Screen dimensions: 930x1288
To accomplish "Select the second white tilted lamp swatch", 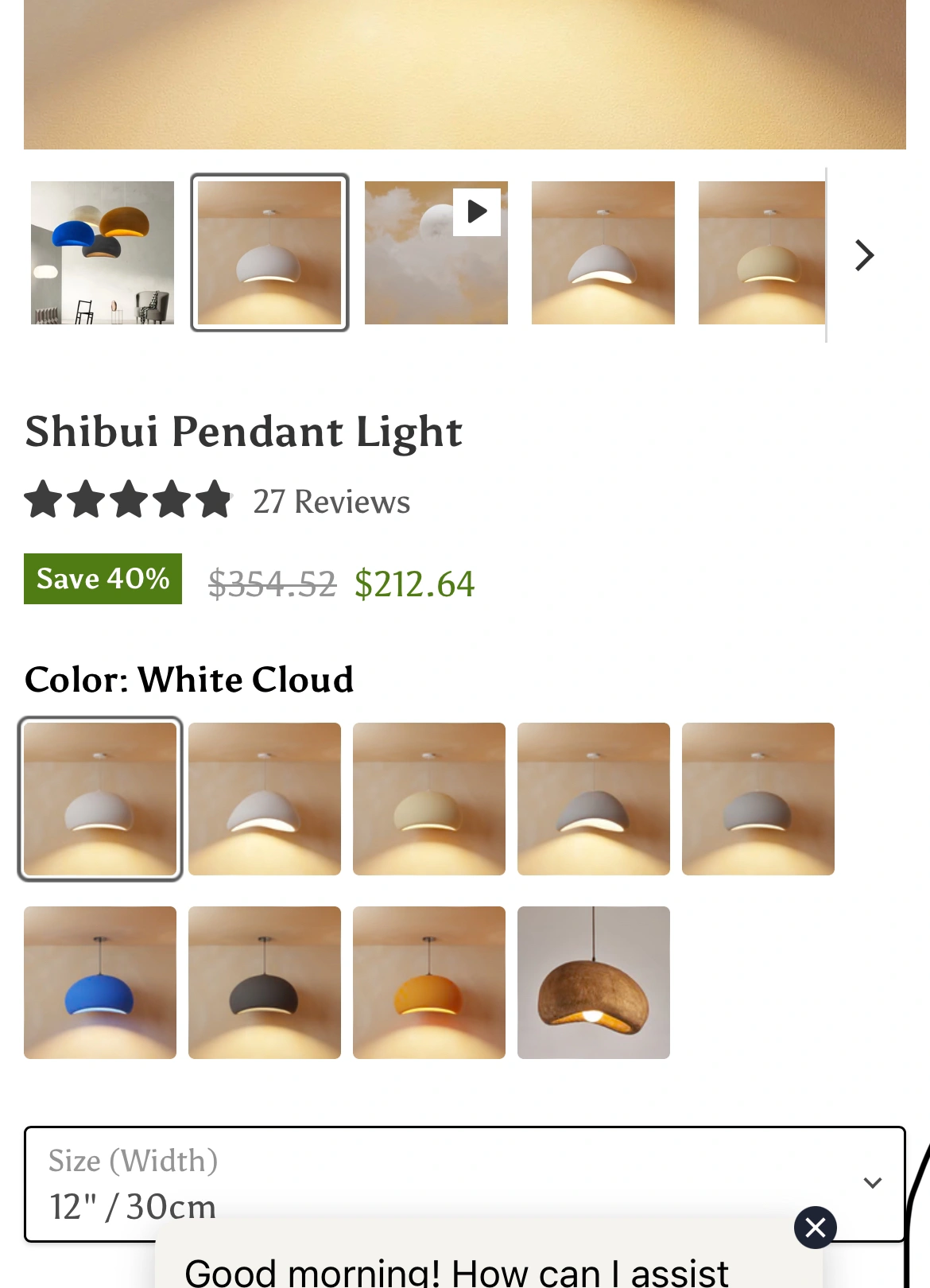I will (x=265, y=799).
